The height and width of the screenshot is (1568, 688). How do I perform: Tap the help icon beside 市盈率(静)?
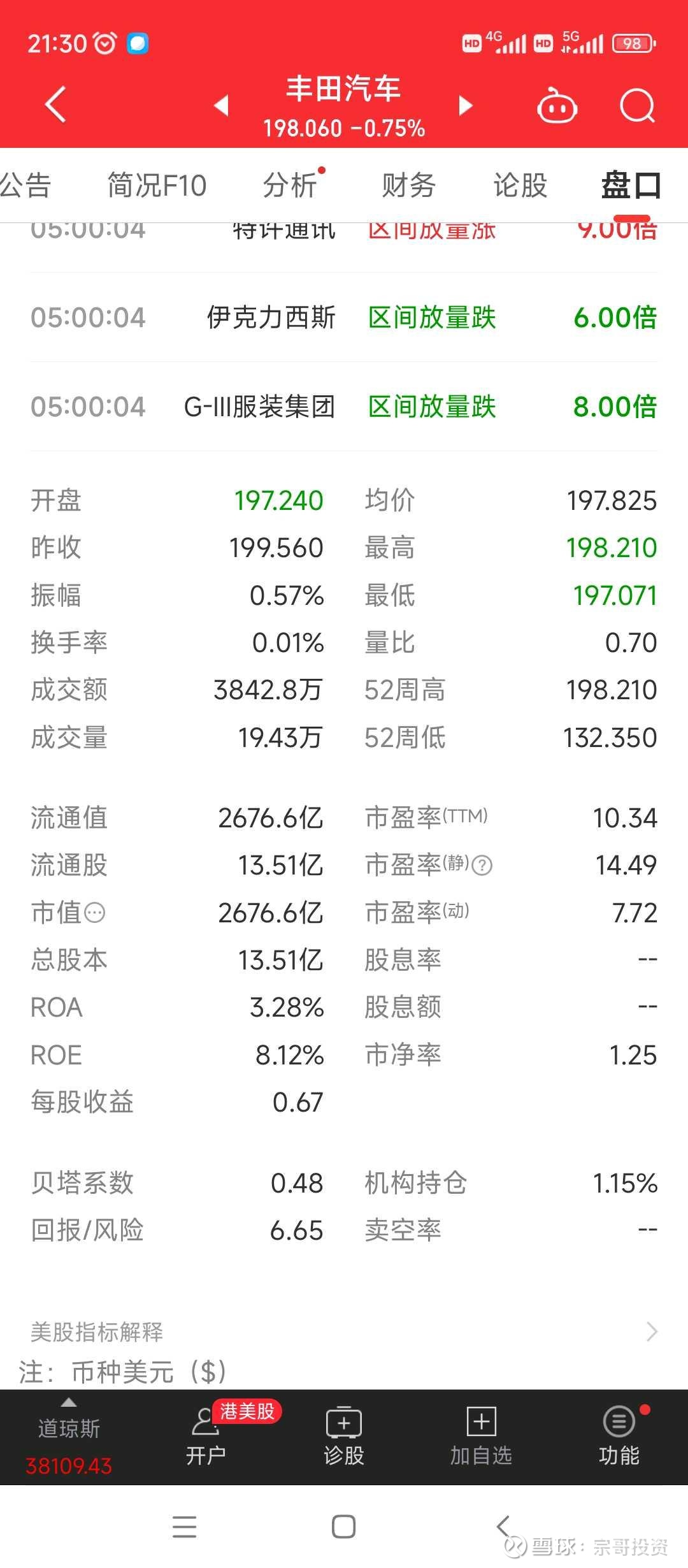click(483, 866)
